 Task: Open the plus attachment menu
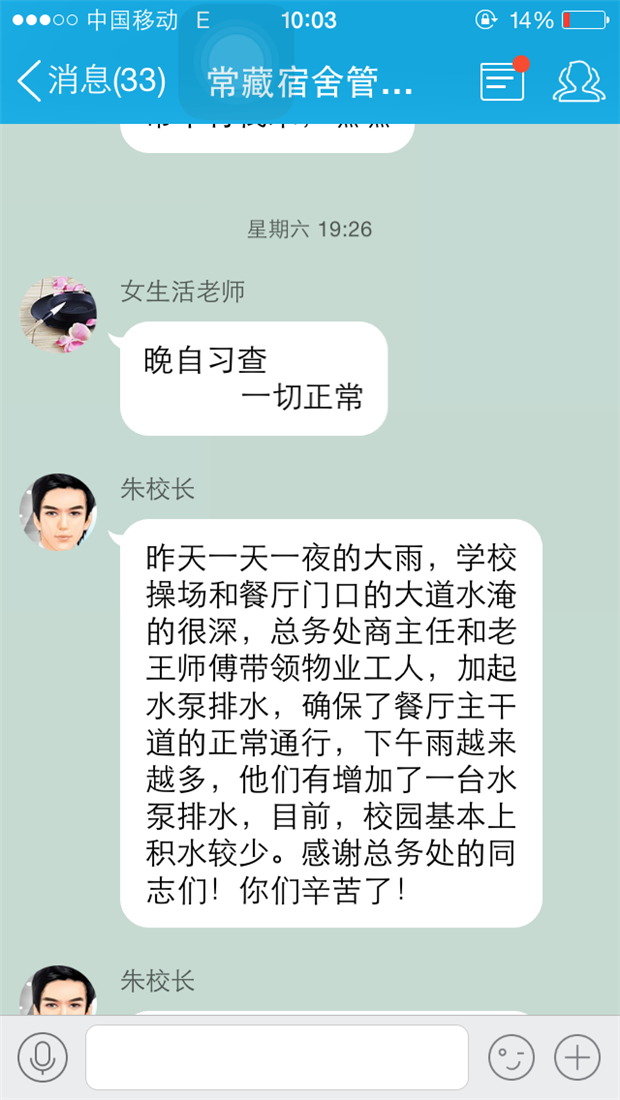[x=578, y=1056]
